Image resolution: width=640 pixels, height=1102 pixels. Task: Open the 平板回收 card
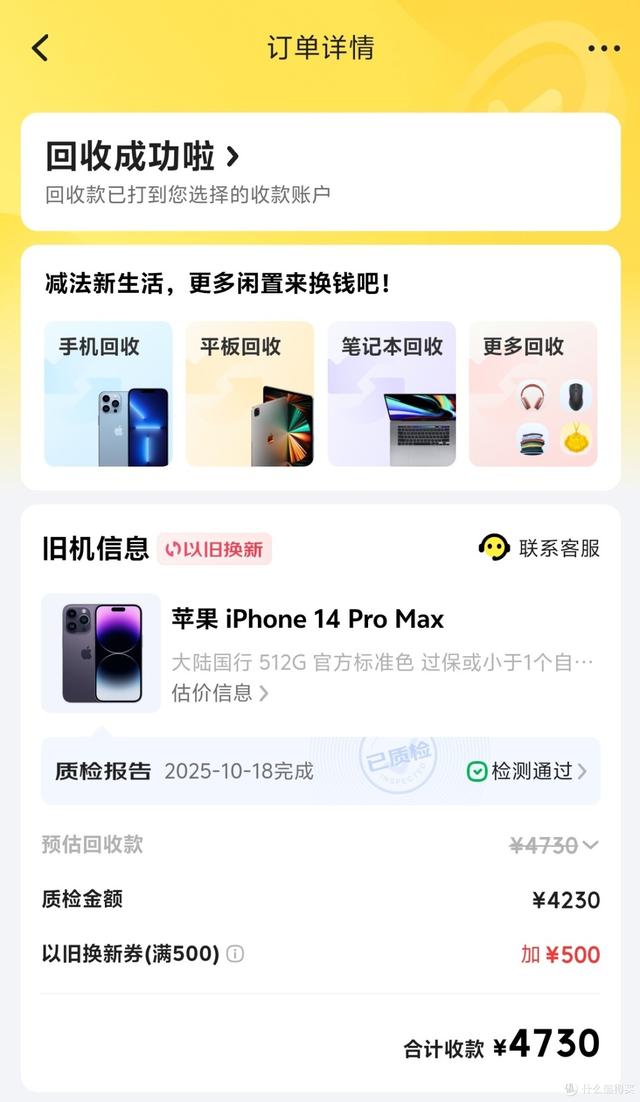250,393
